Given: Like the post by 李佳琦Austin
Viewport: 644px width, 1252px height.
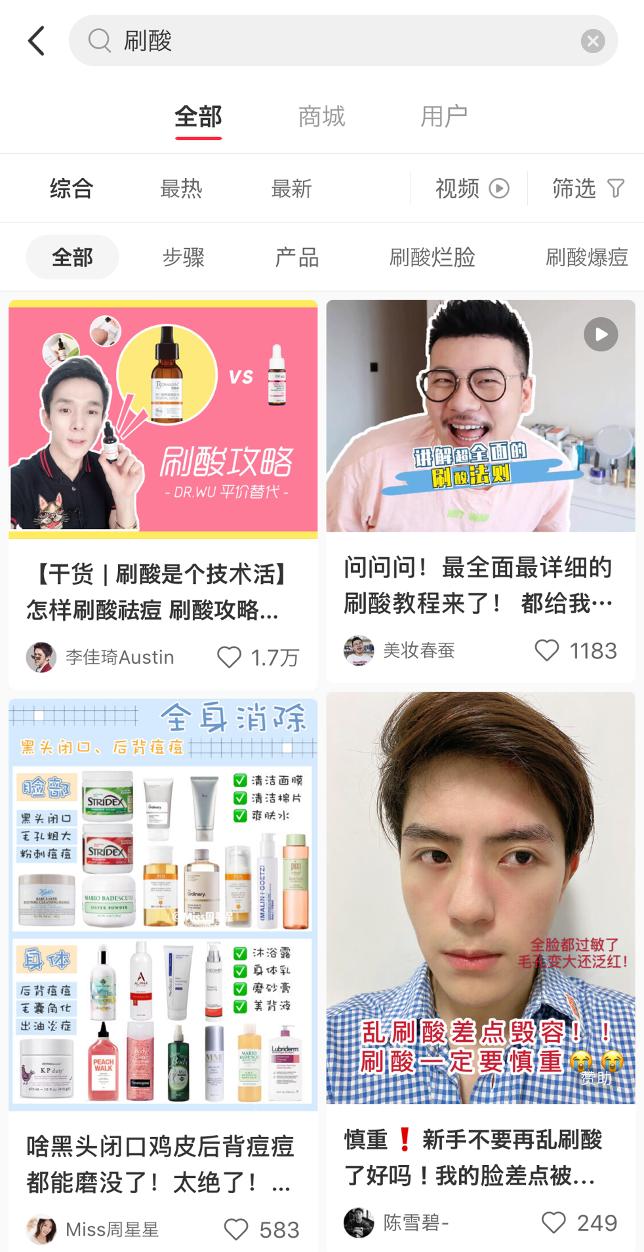Looking at the screenshot, I should (x=230, y=657).
